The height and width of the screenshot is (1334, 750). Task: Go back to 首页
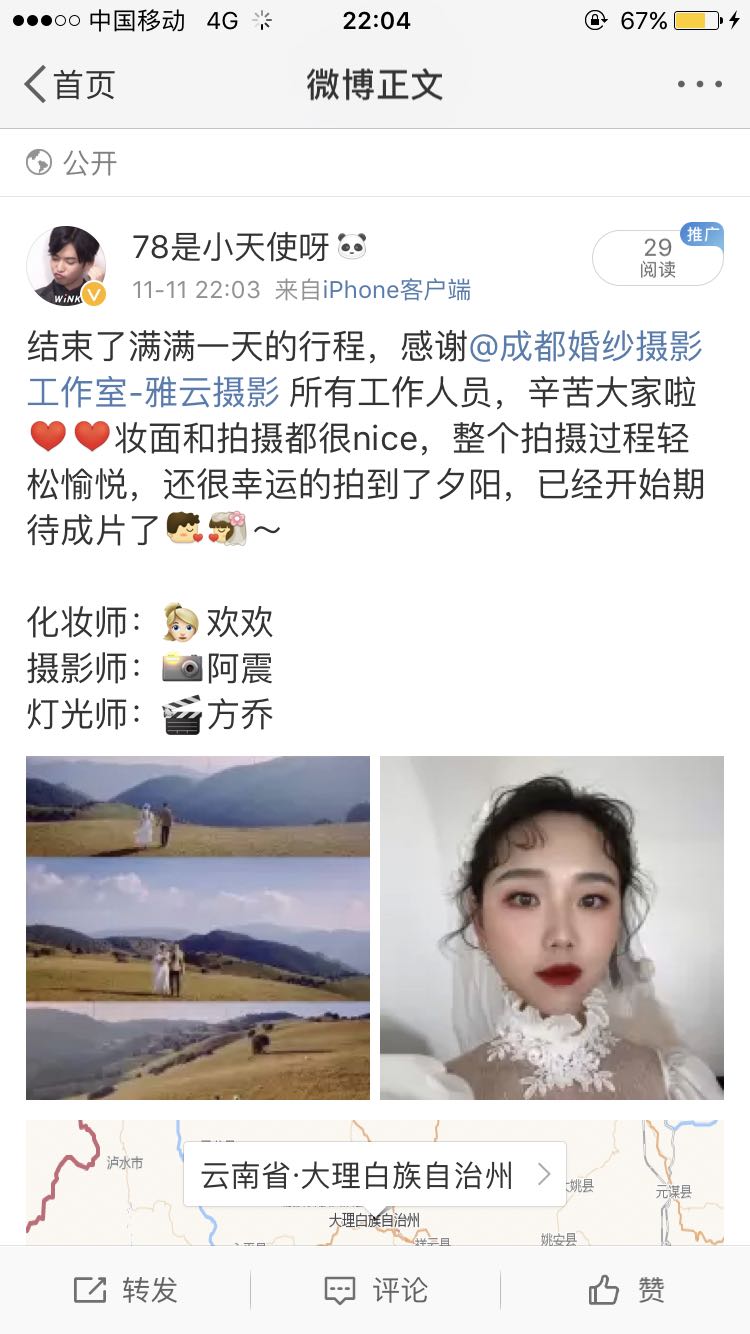[x=70, y=85]
